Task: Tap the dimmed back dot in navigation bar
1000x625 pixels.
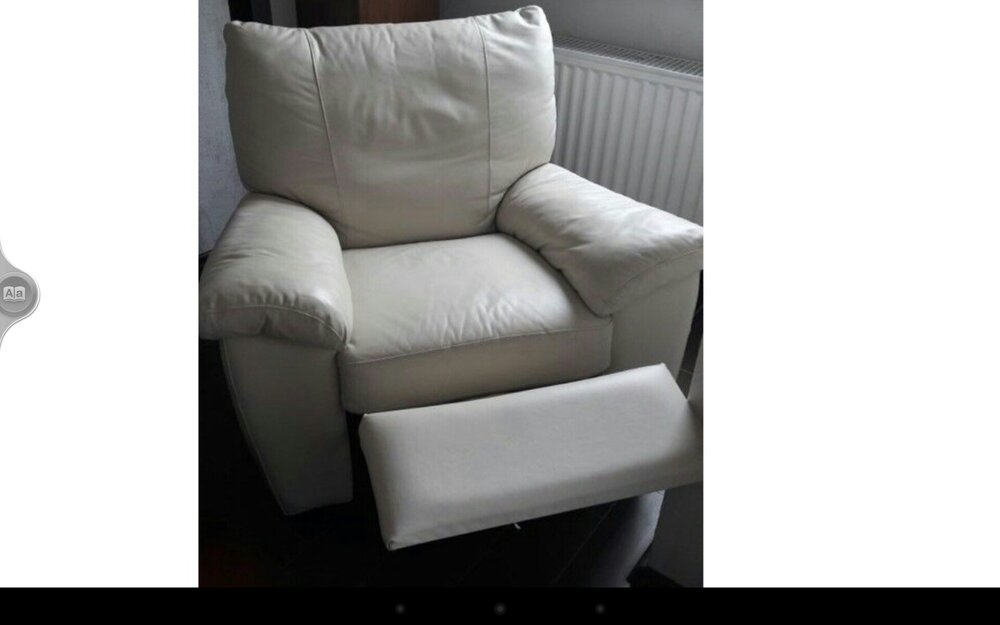Action: point(400,608)
